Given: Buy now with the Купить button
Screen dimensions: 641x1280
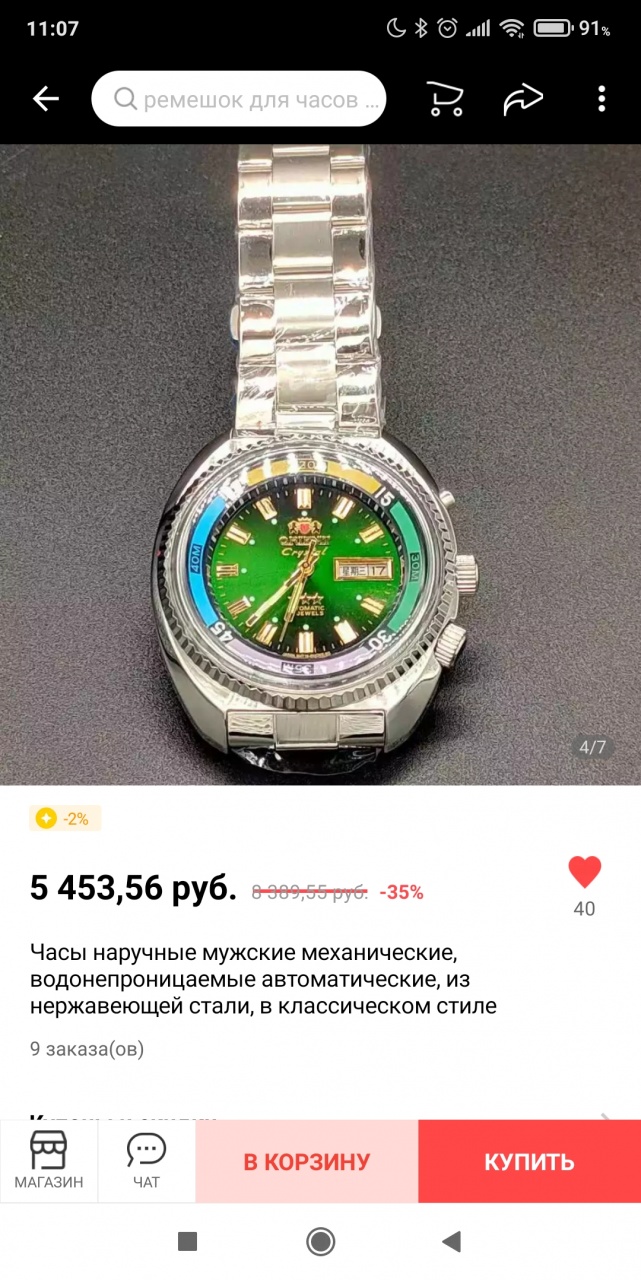Looking at the screenshot, I should coord(530,1162).
